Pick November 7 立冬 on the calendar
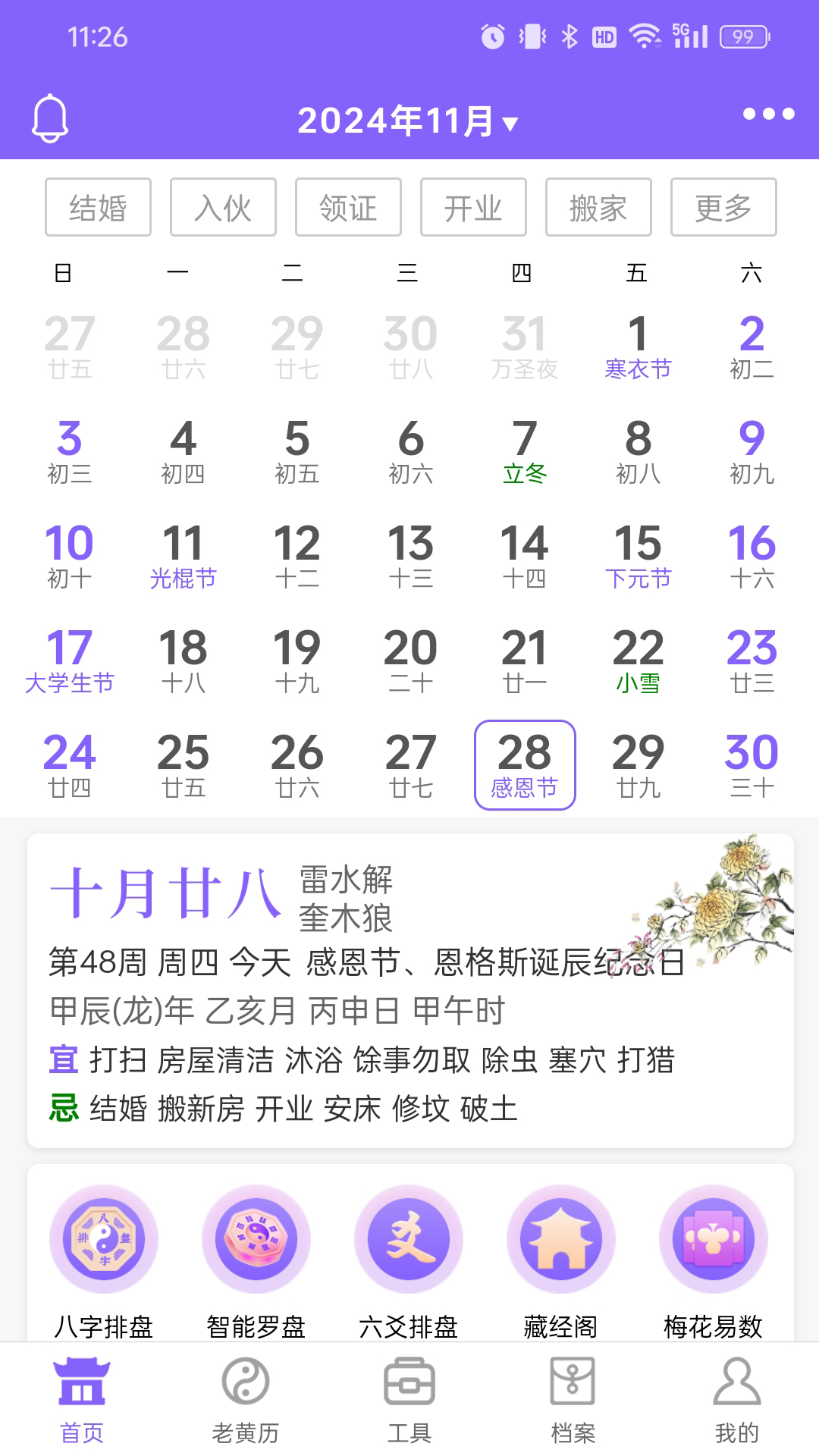Screen dimensions: 819x1456 tap(524, 452)
